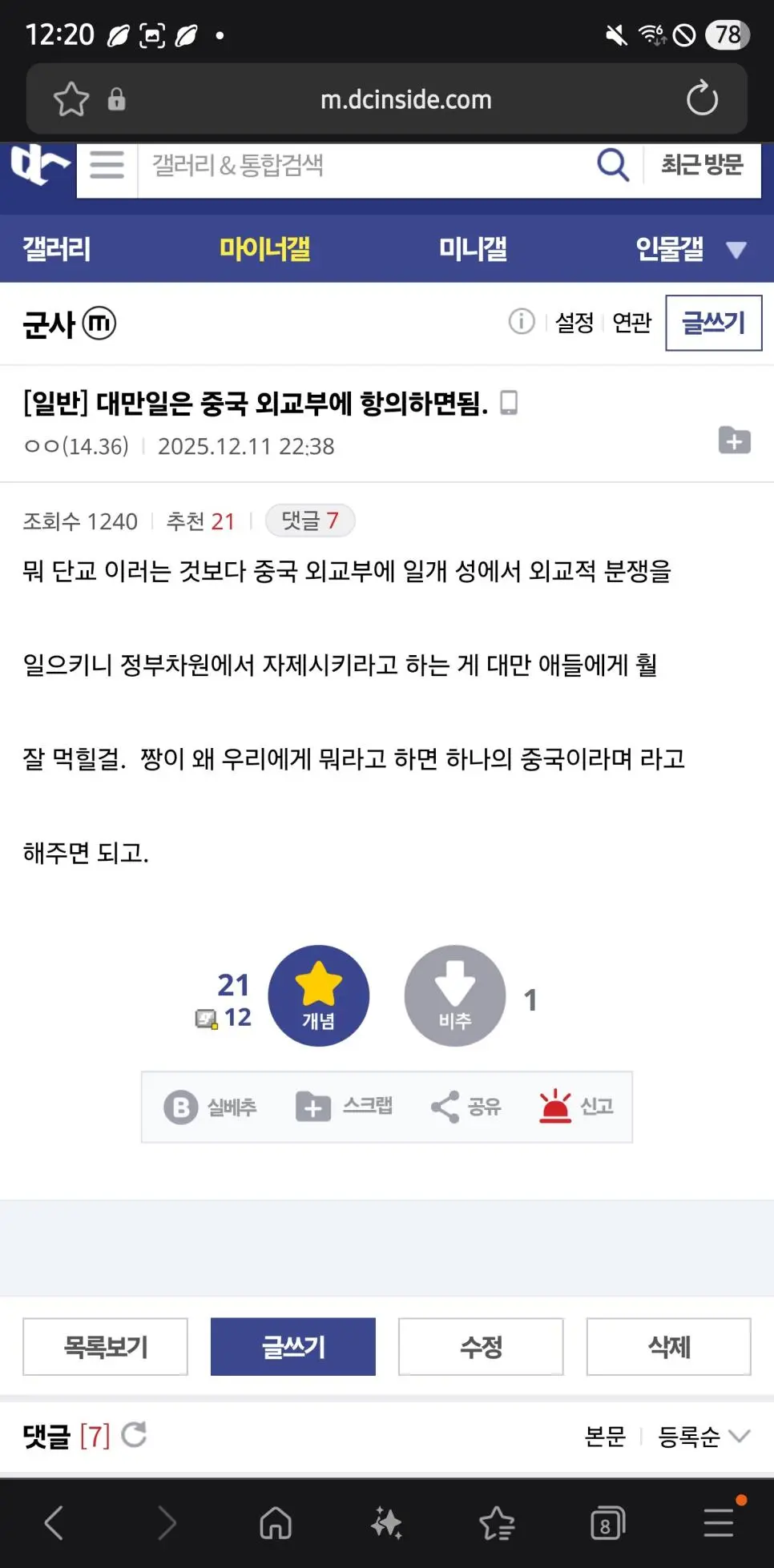Report the post with 신고
The image size is (774, 1568).
tap(577, 1107)
